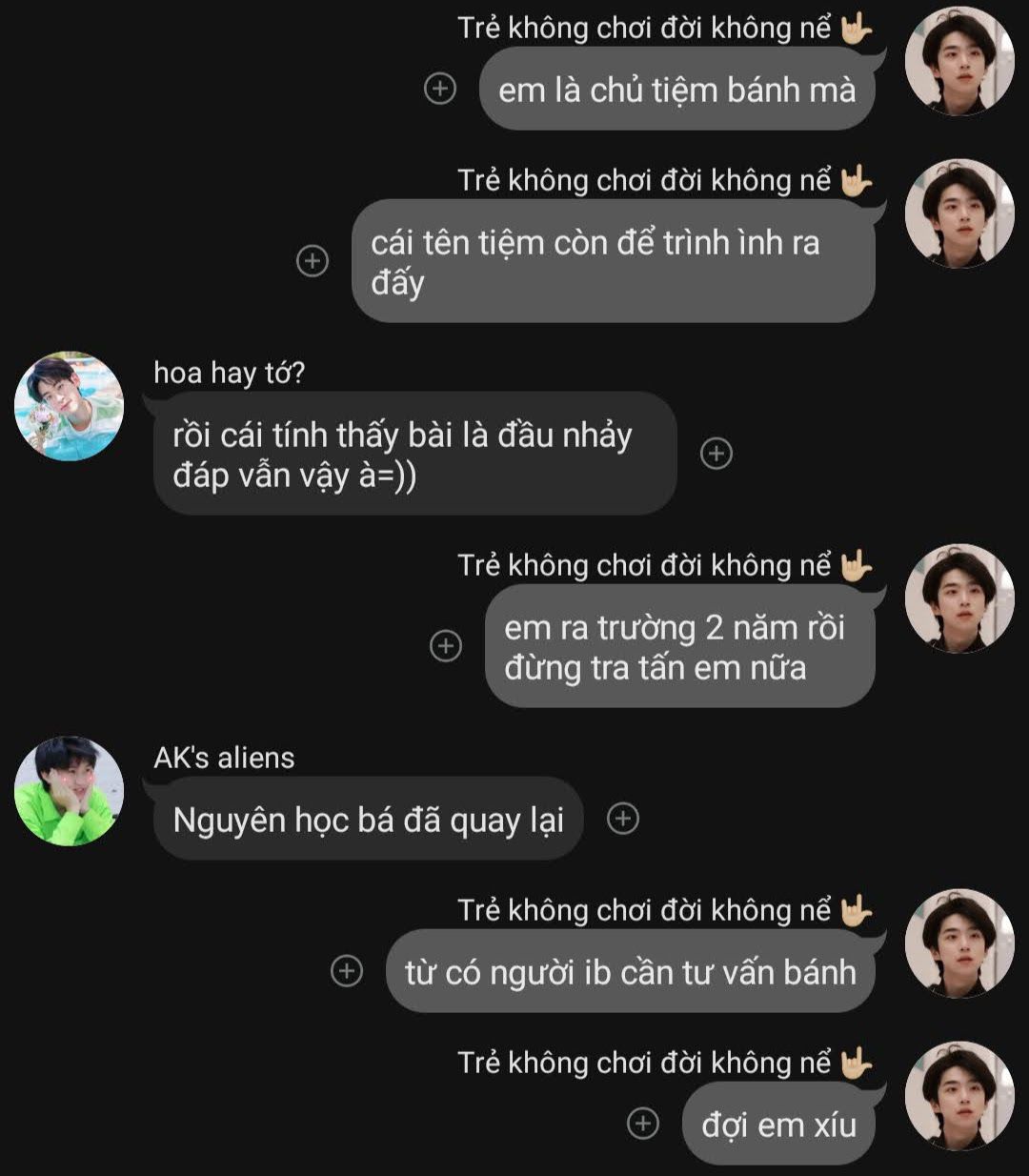View AK's aliens profile avatar
Viewport: 1029px width, 1176px height.
(69, 791)
